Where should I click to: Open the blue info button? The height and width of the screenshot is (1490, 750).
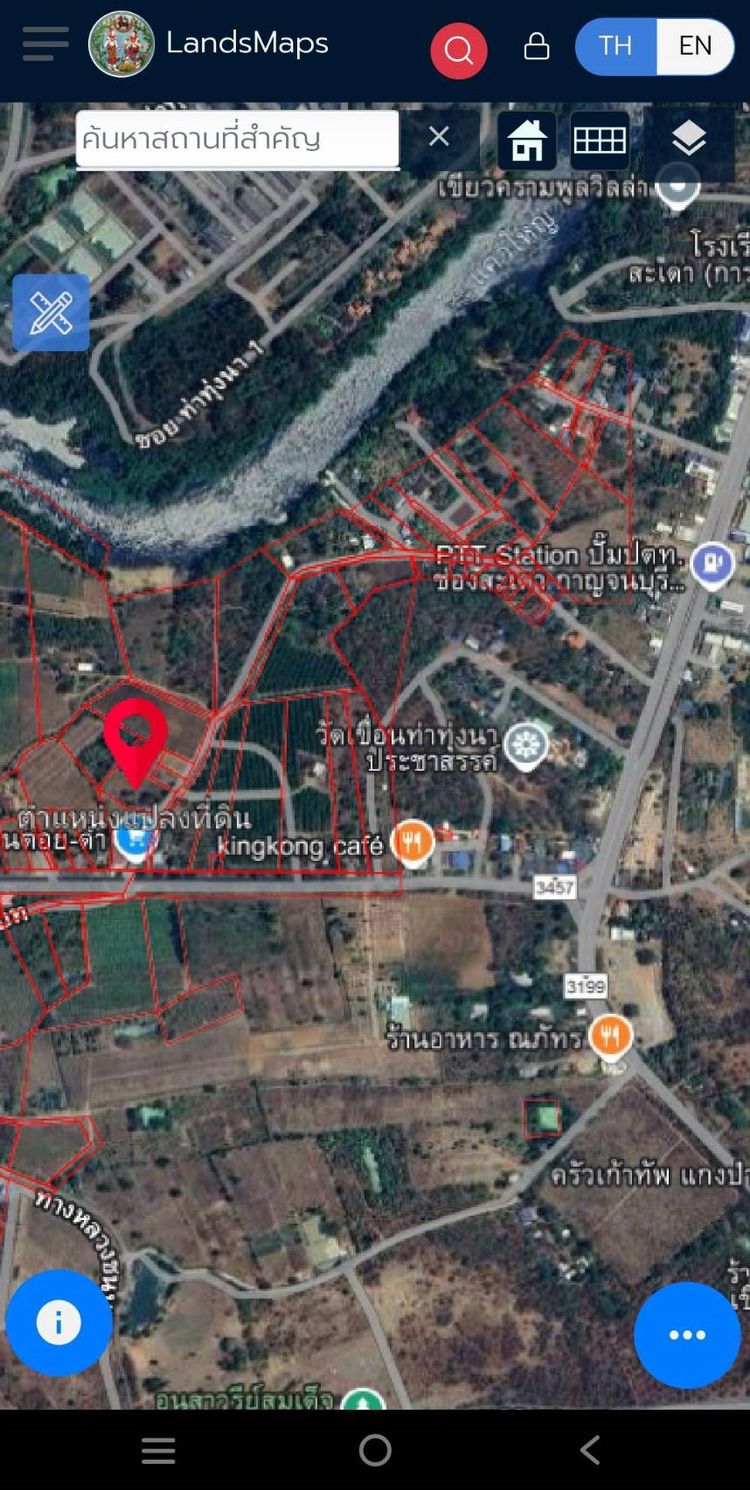point(58,1323)
